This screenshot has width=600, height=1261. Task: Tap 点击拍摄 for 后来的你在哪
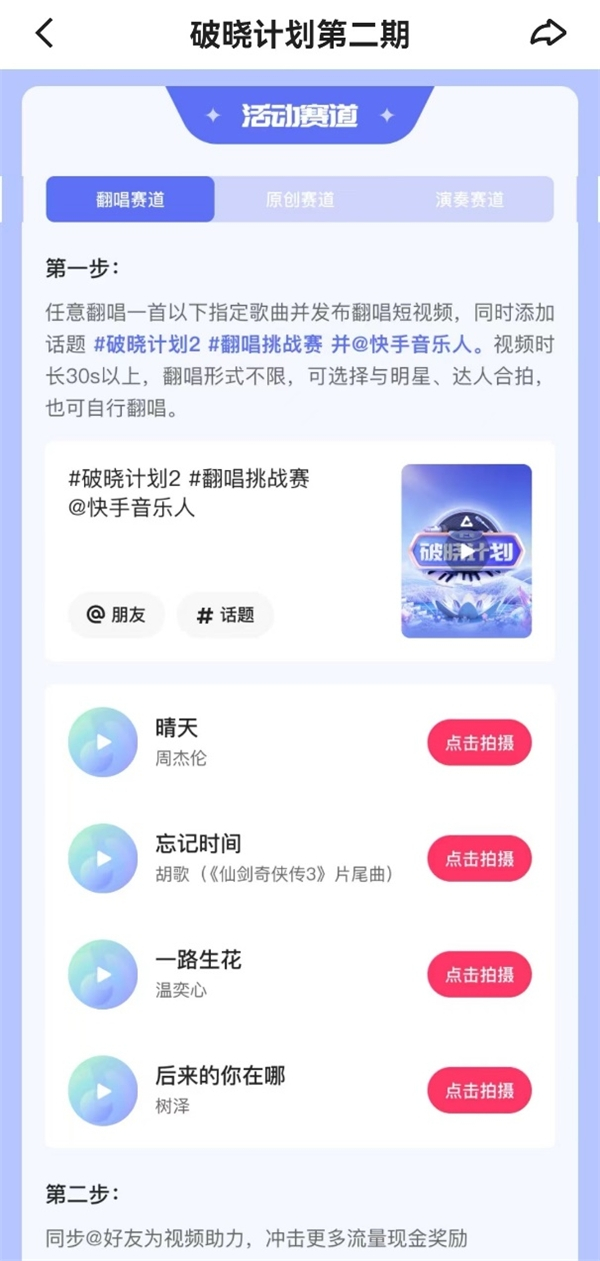[479, 1090]
